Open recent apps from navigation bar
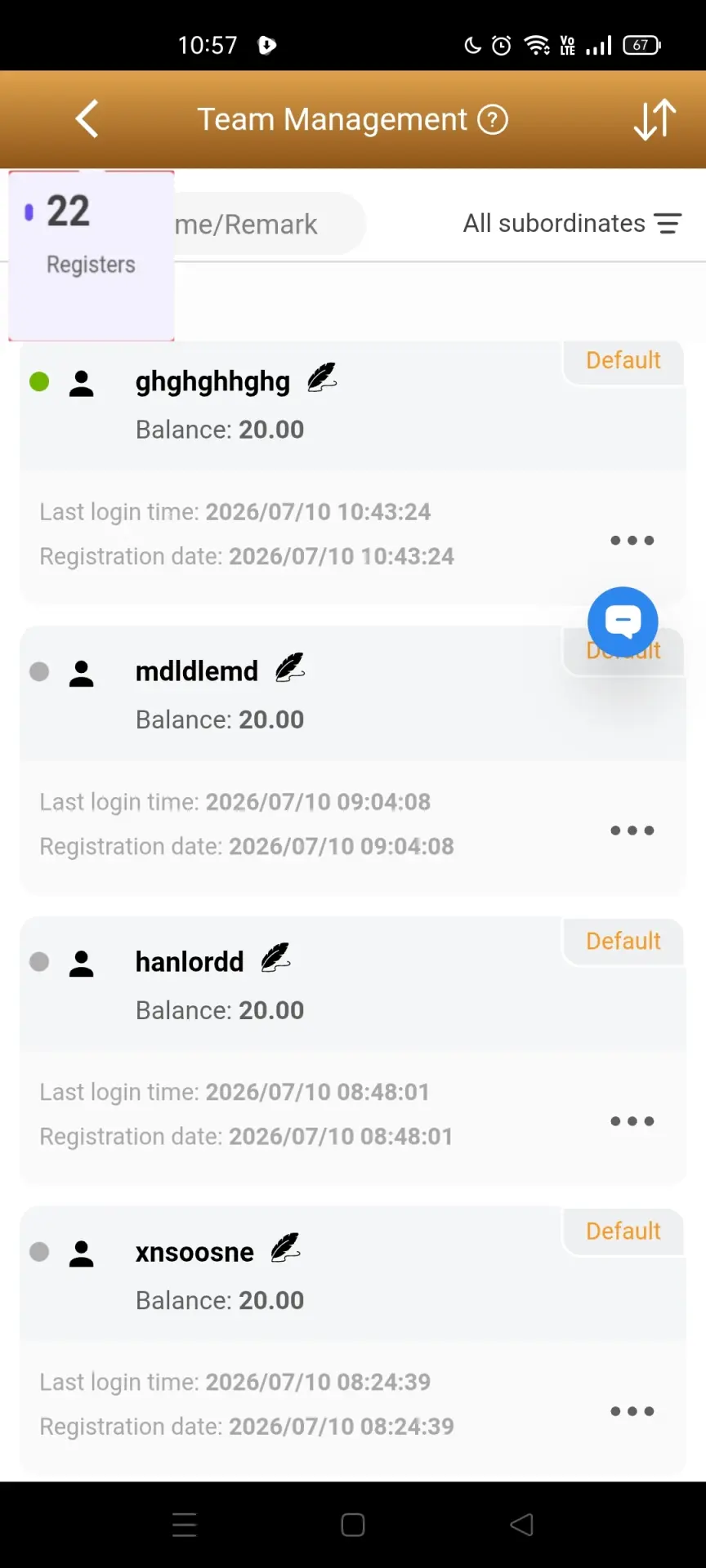This screenshot has height=1568, width=706. click(185, 1525)
